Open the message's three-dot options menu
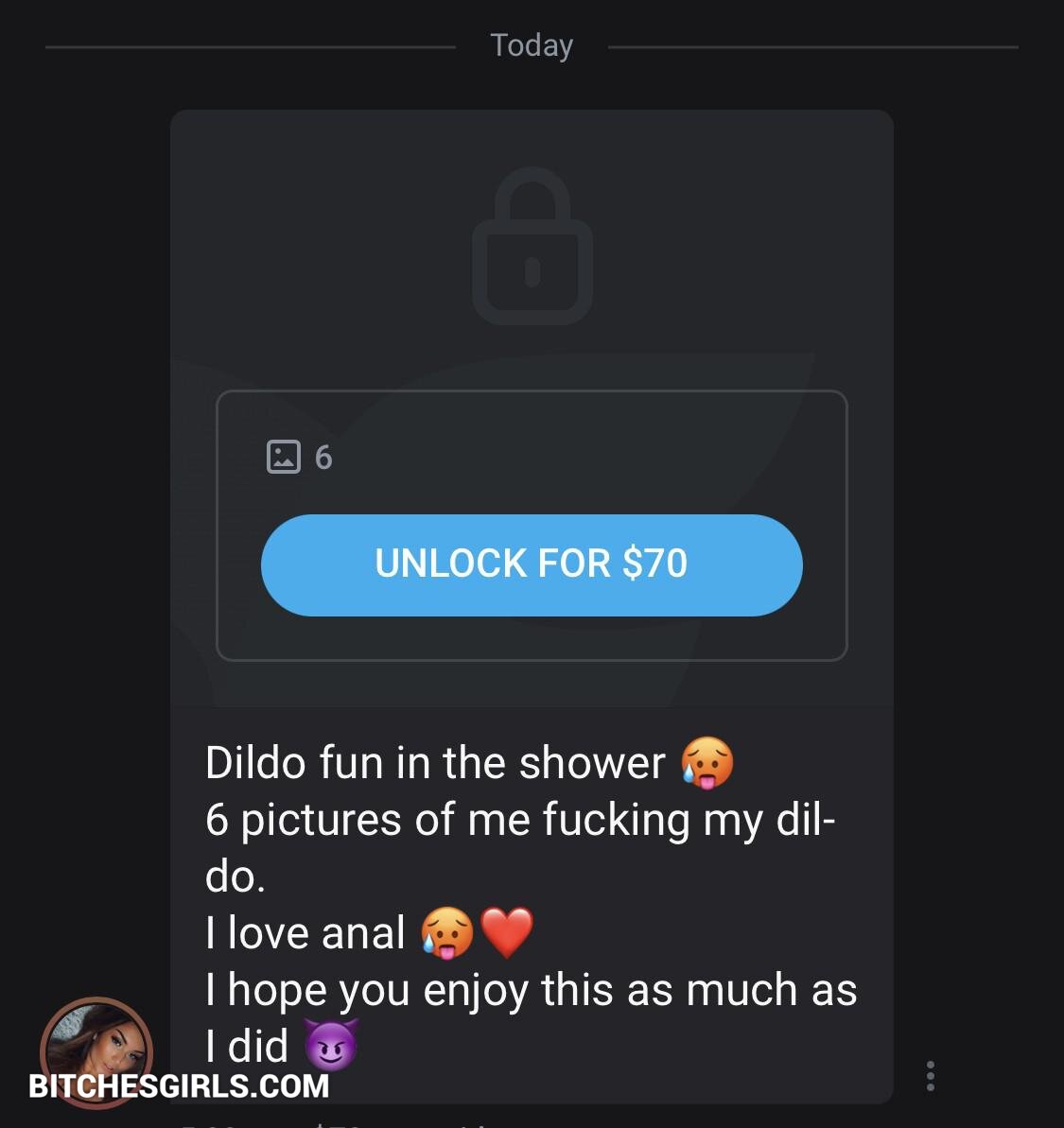 click(x=931, y=1076)
